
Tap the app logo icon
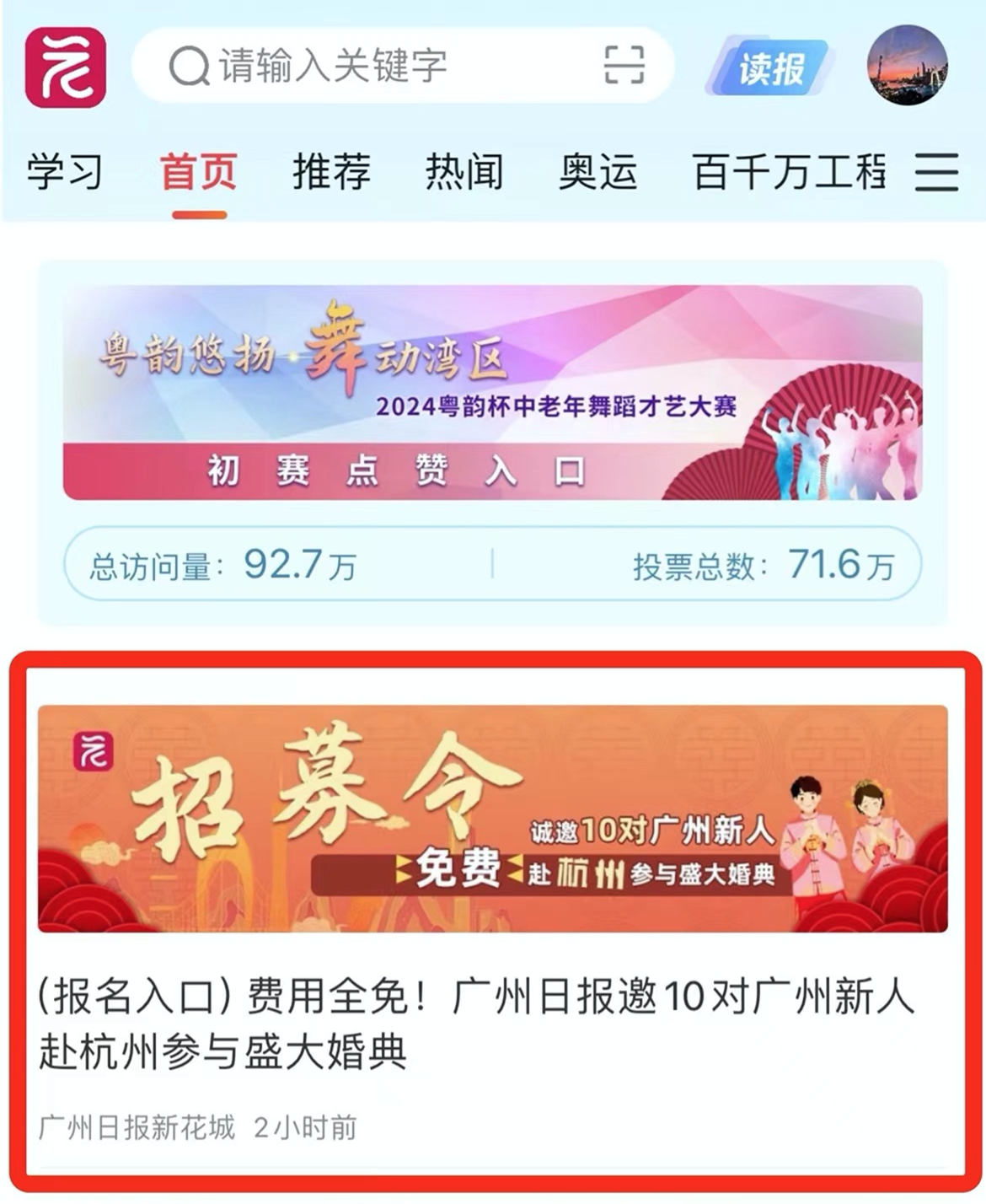coord(66,67)
